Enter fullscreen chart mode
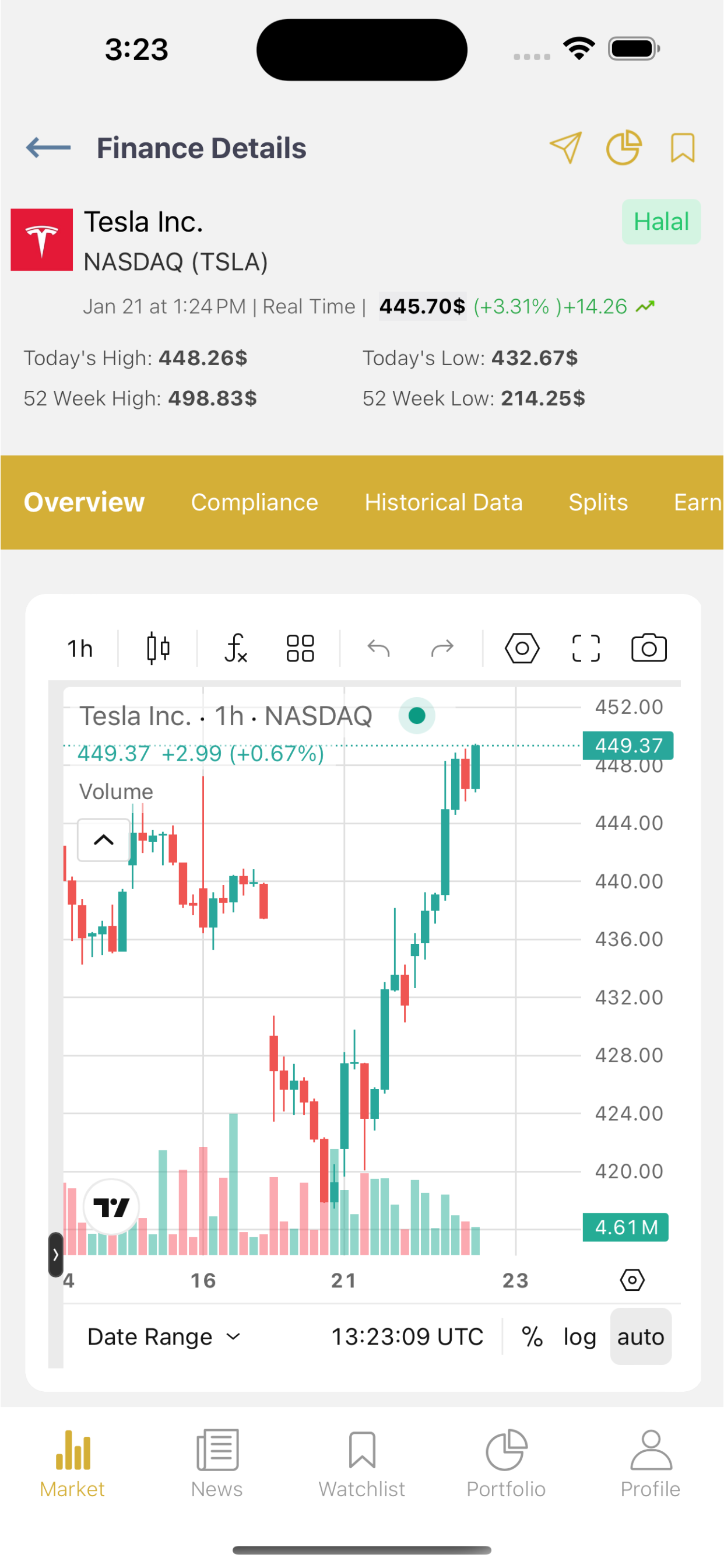724x1568 pixels. tap(585, 647)
